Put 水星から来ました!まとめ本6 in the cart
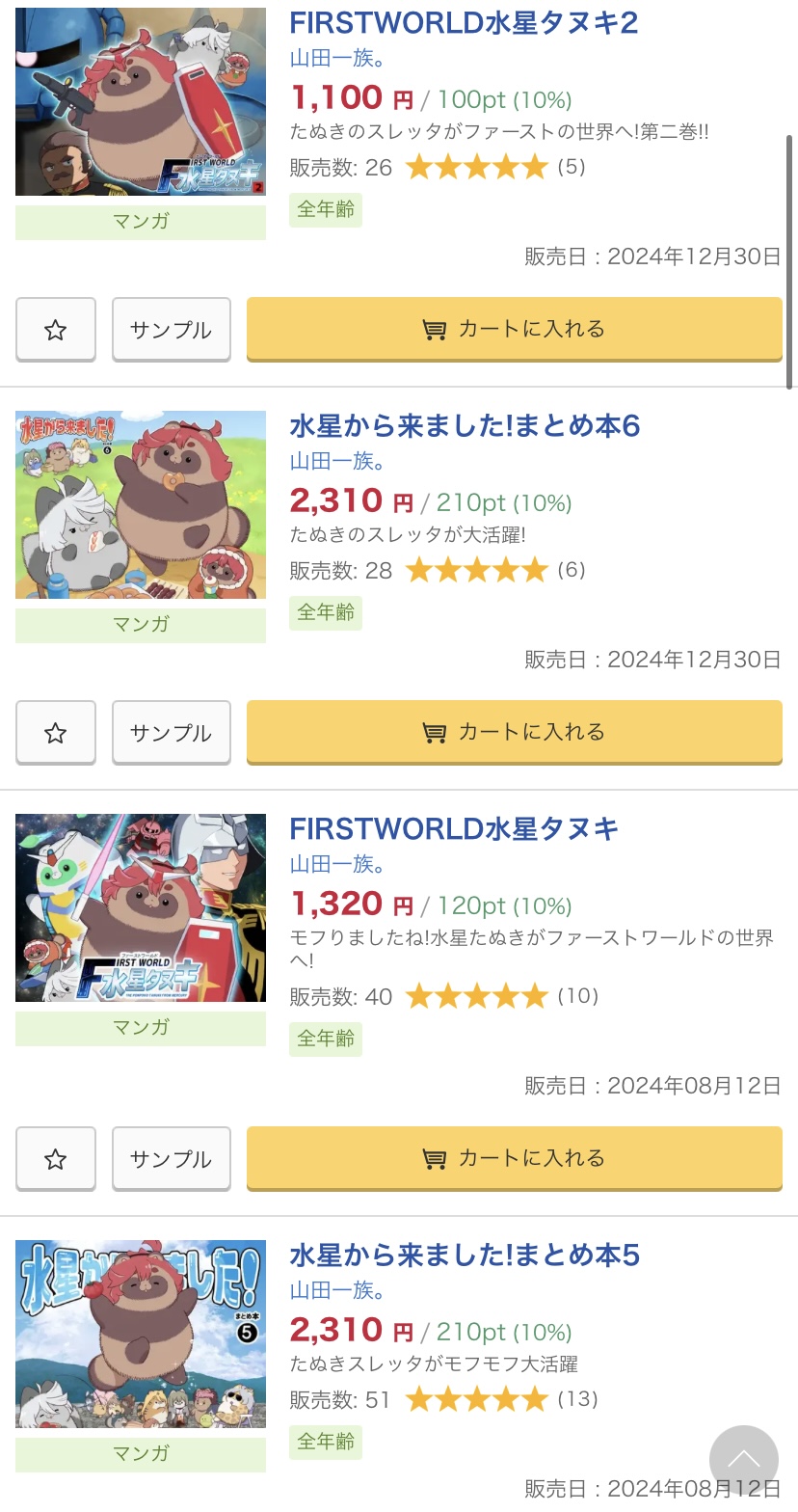This screenshot has height=1512, width=798. pos(514,733)
